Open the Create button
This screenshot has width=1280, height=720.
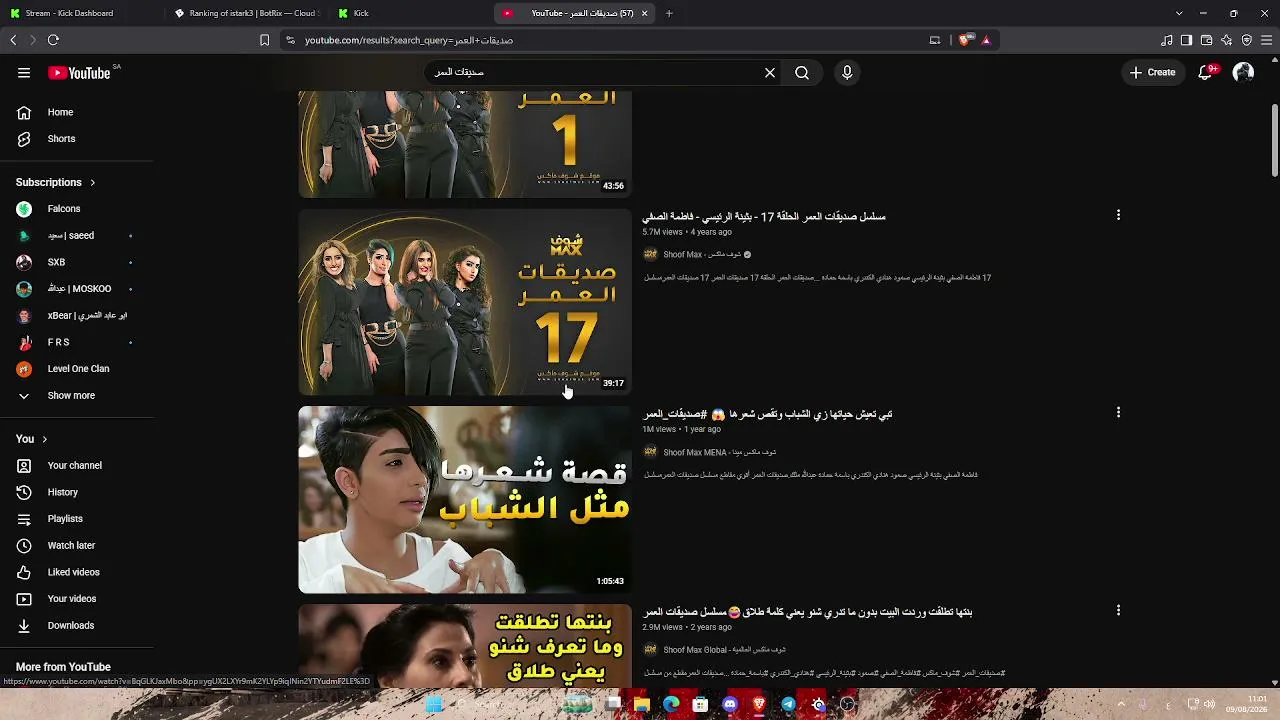1153,72
